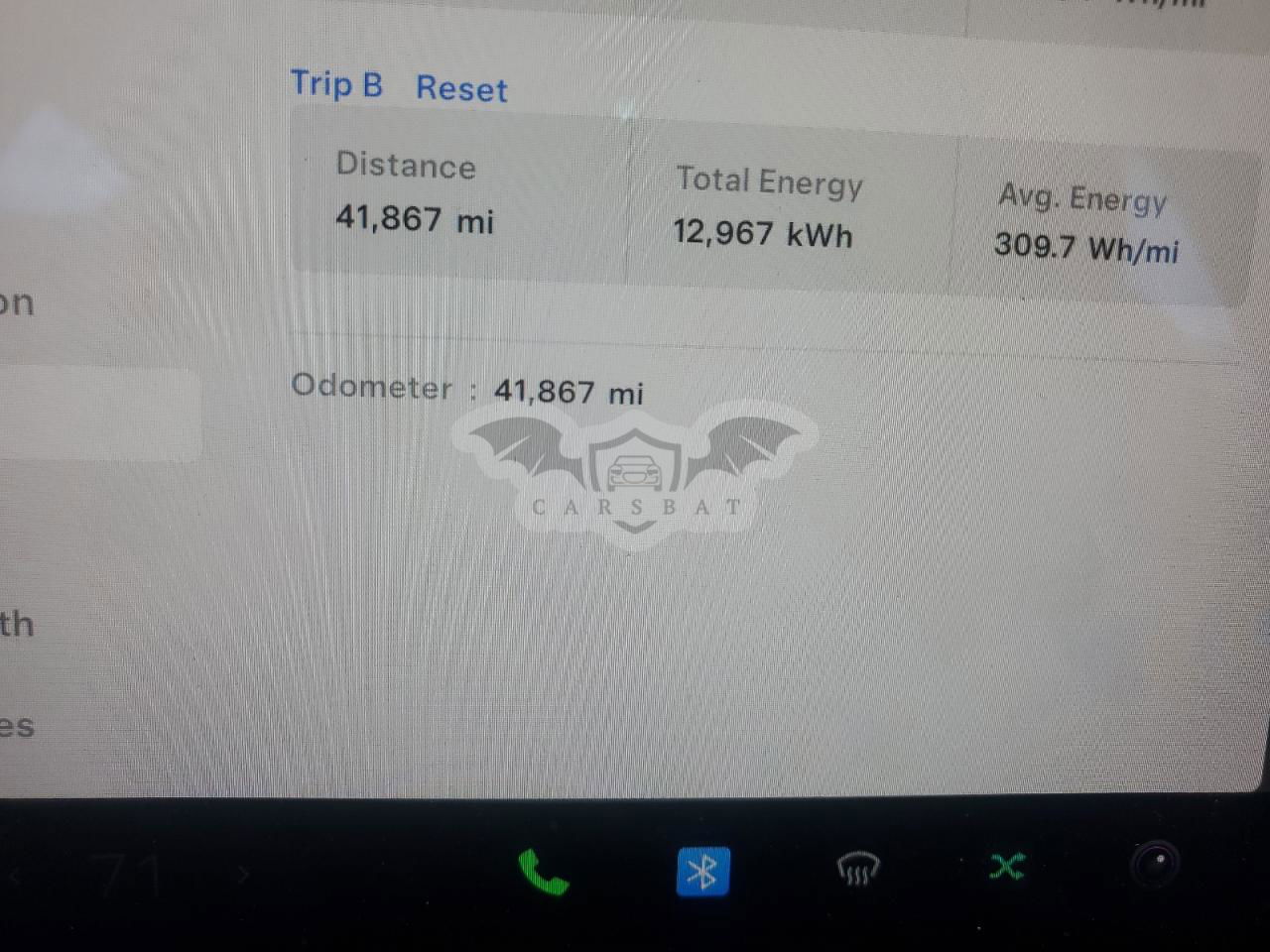Open the green phone app
This screenshot has height=952, width=1270.
coord(543,872)
